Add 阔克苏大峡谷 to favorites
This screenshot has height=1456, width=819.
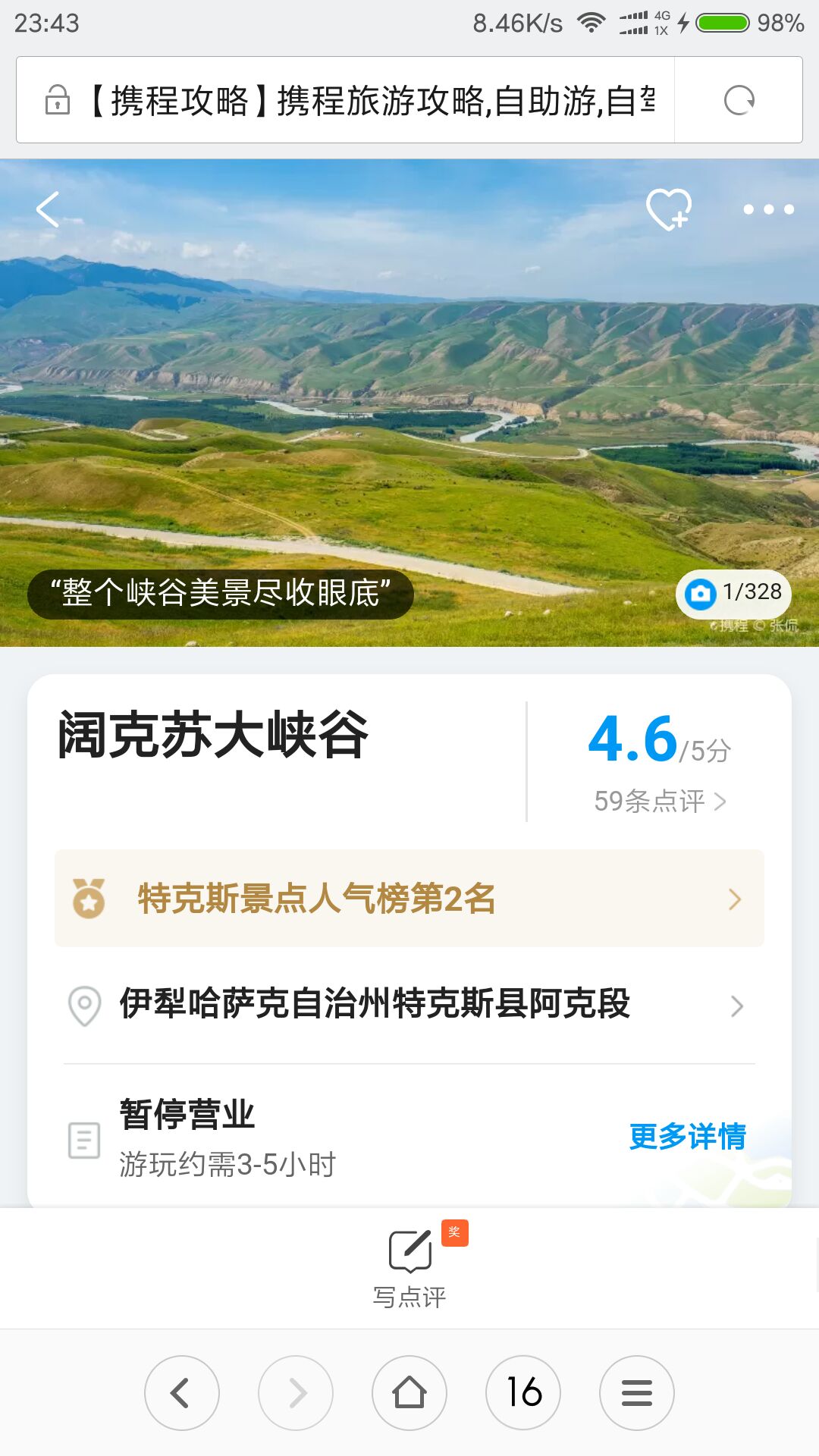pyautogui.click(x=668, y=209)
